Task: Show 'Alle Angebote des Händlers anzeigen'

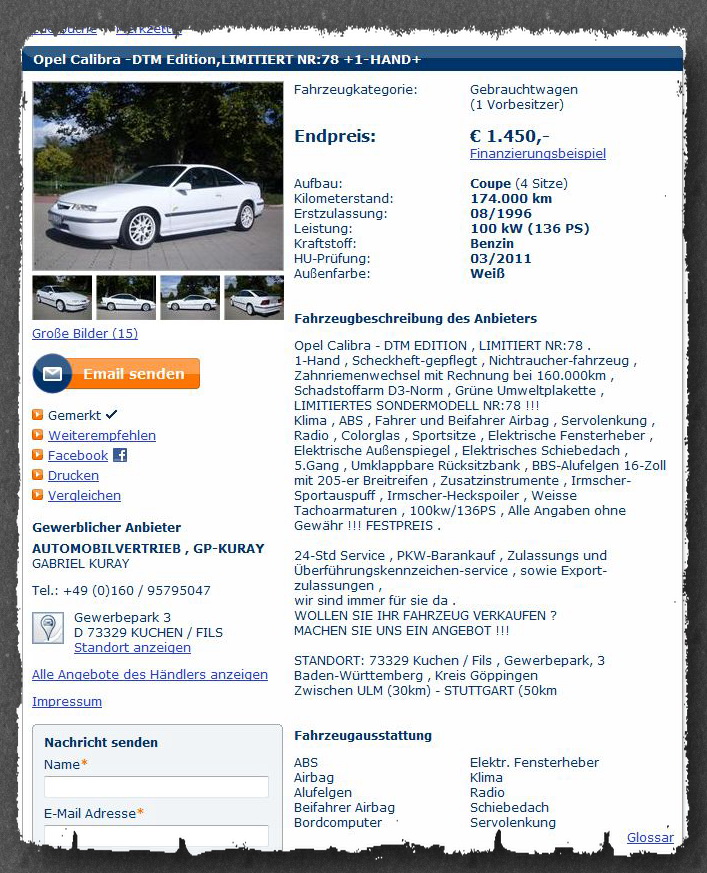Action: 150,674
